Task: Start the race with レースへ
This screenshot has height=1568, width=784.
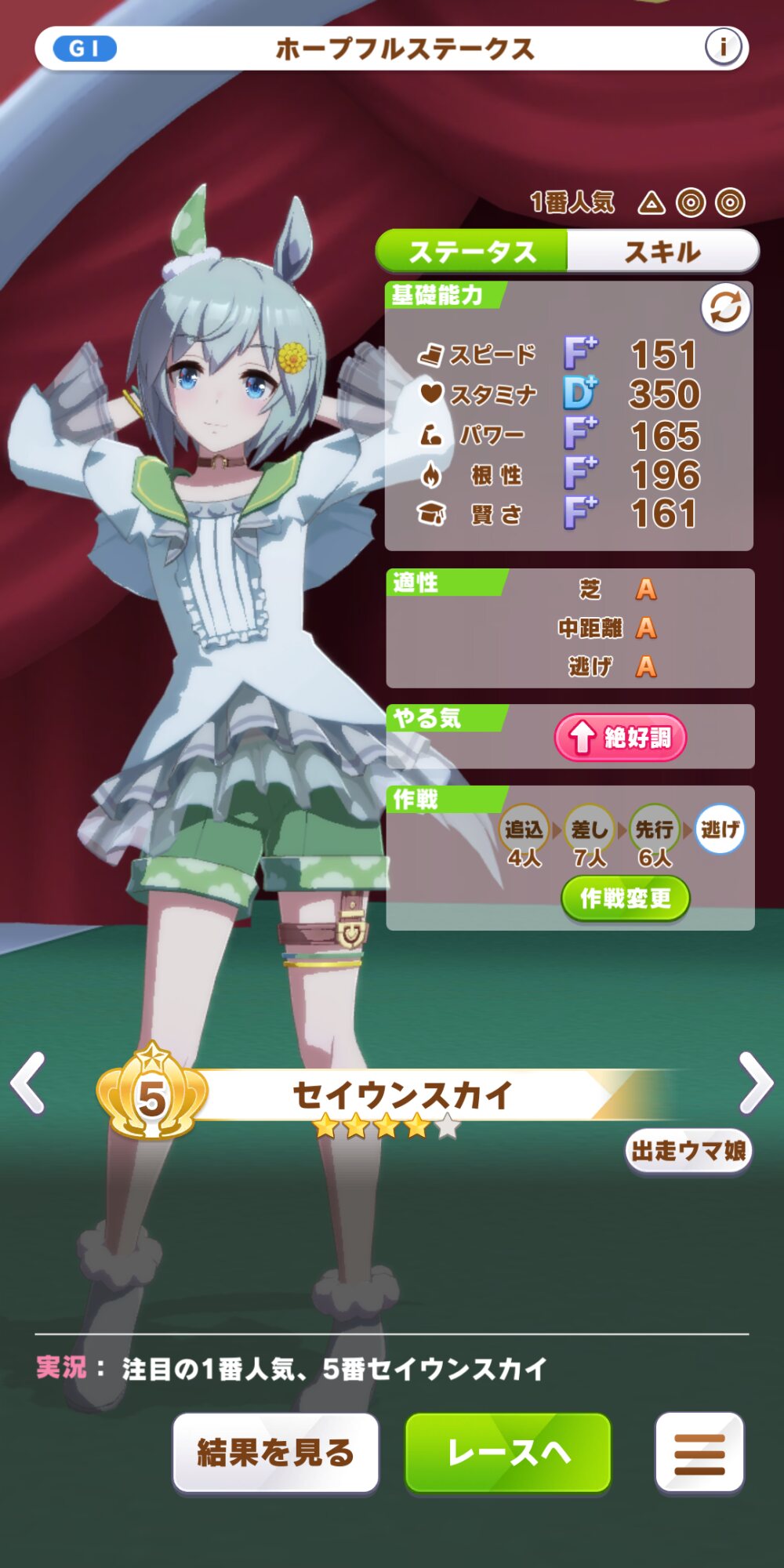Action: click(x=508, y=1453)
